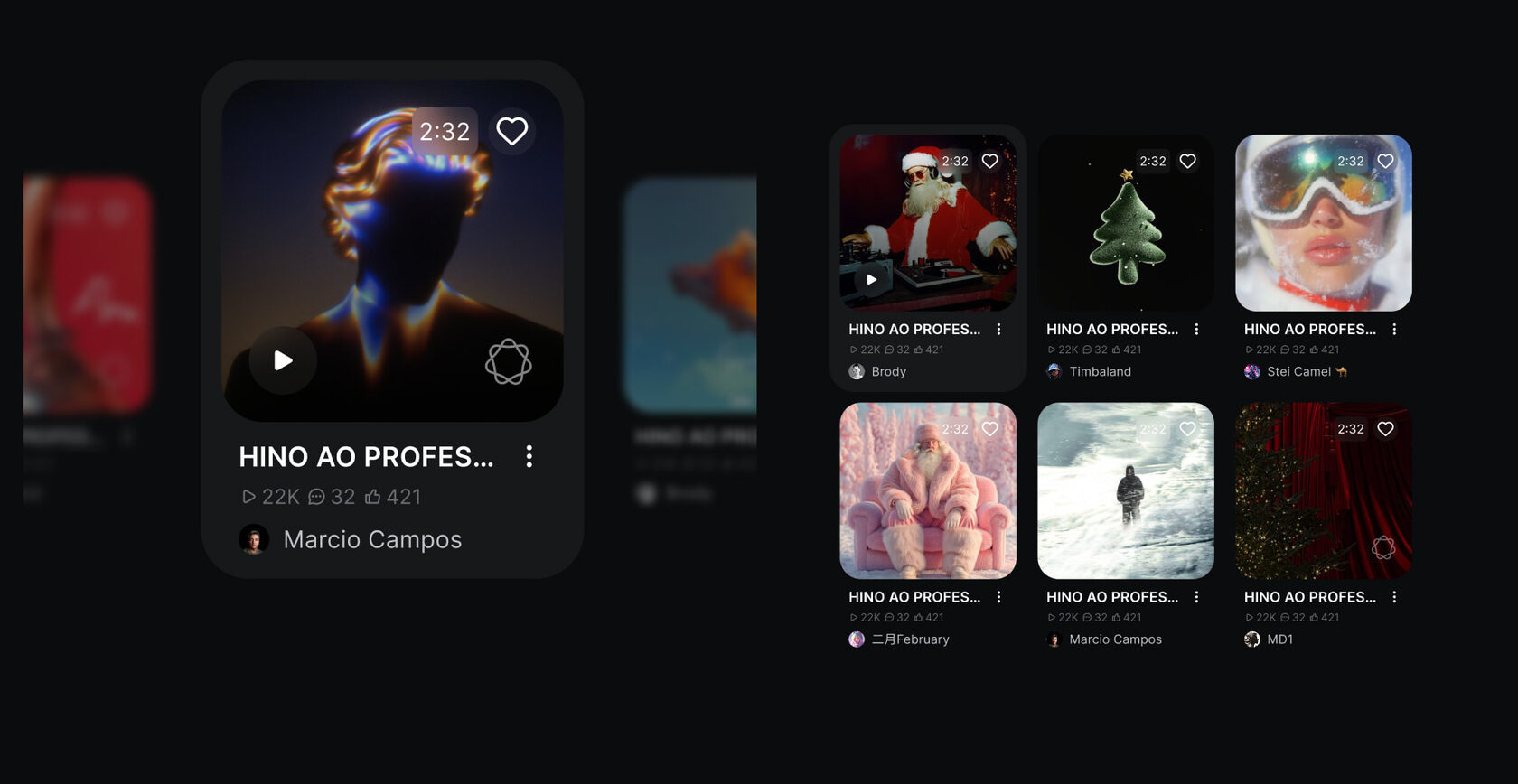This screenshot has width=1518, height=784.
Task: Open the three-dot menu for Brody's video
Action: click(998, 330)
